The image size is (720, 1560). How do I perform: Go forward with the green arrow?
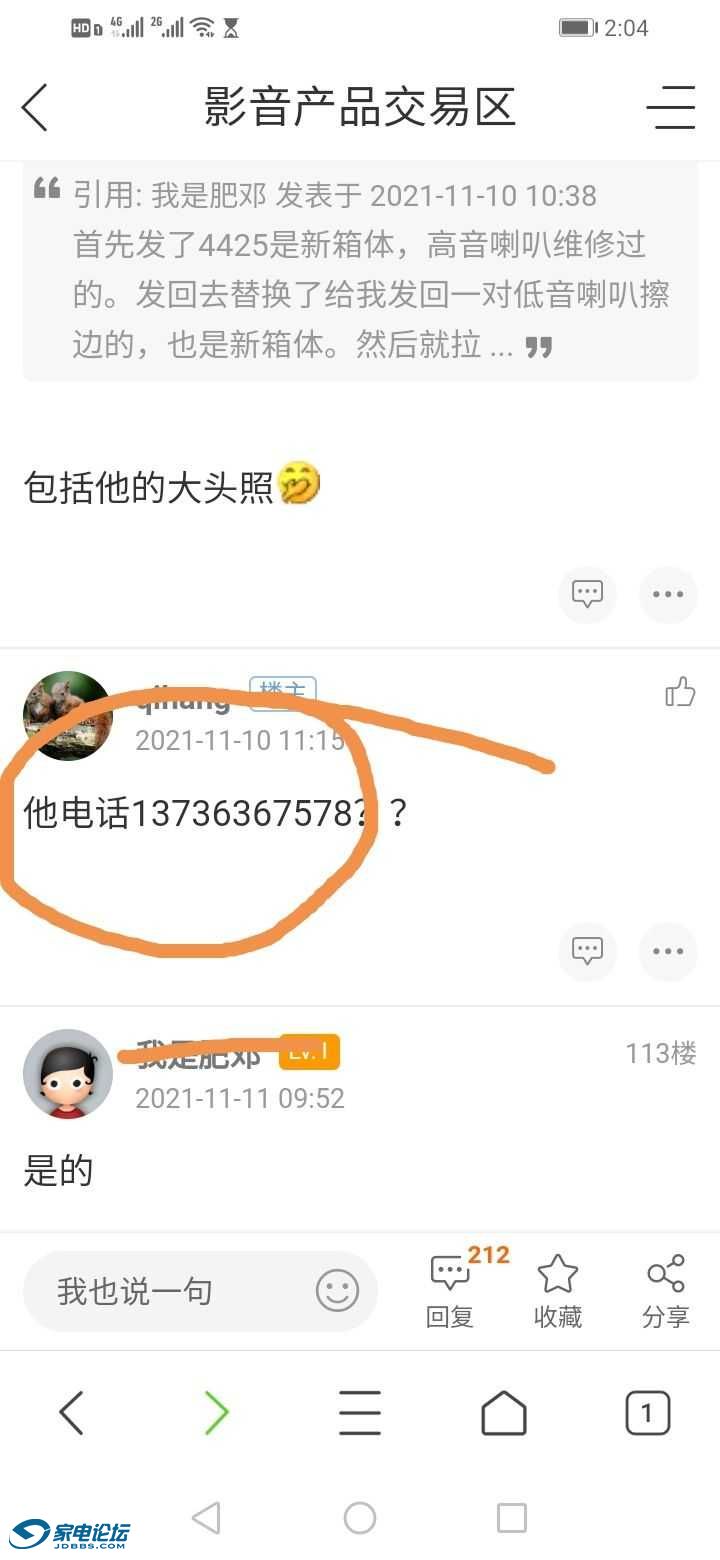[x=216, y=1413]
